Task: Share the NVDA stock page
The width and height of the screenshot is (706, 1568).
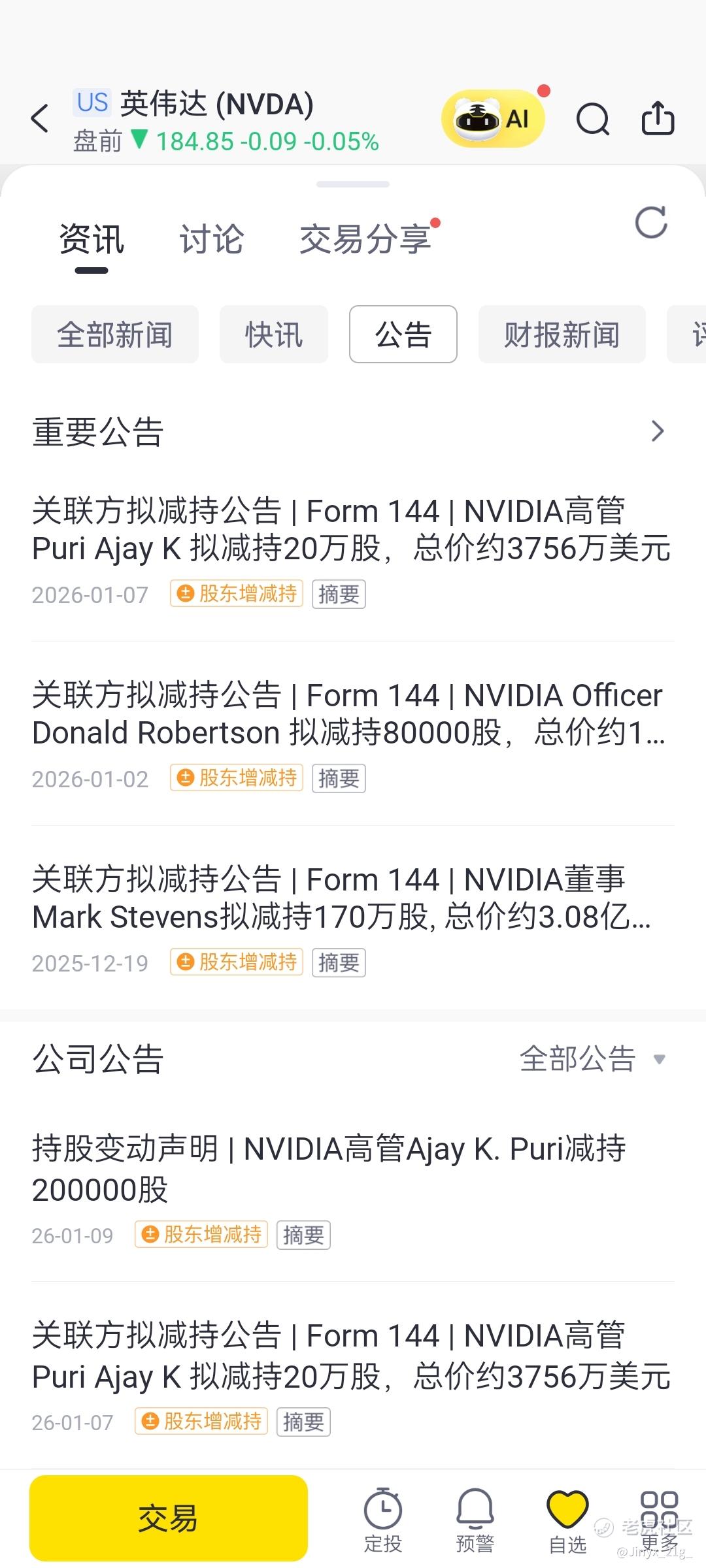Action: coord(658,119)
